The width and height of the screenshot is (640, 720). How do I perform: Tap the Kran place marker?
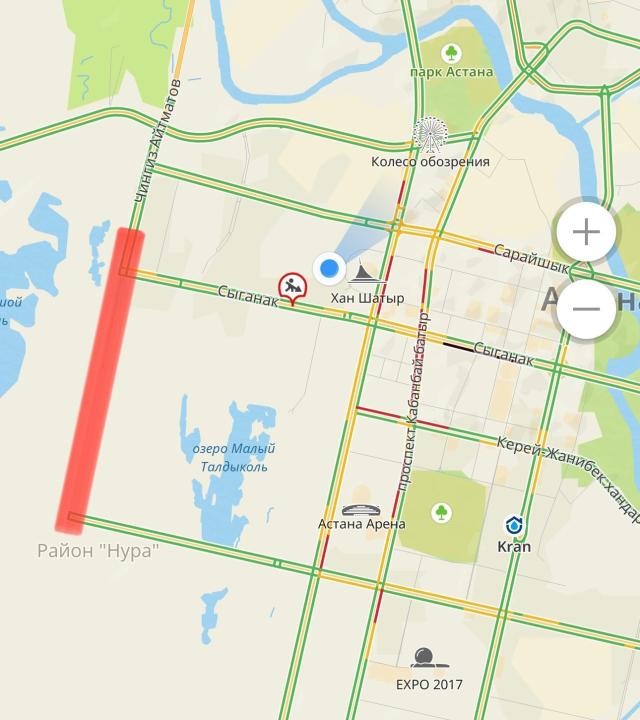click(514, 525)
